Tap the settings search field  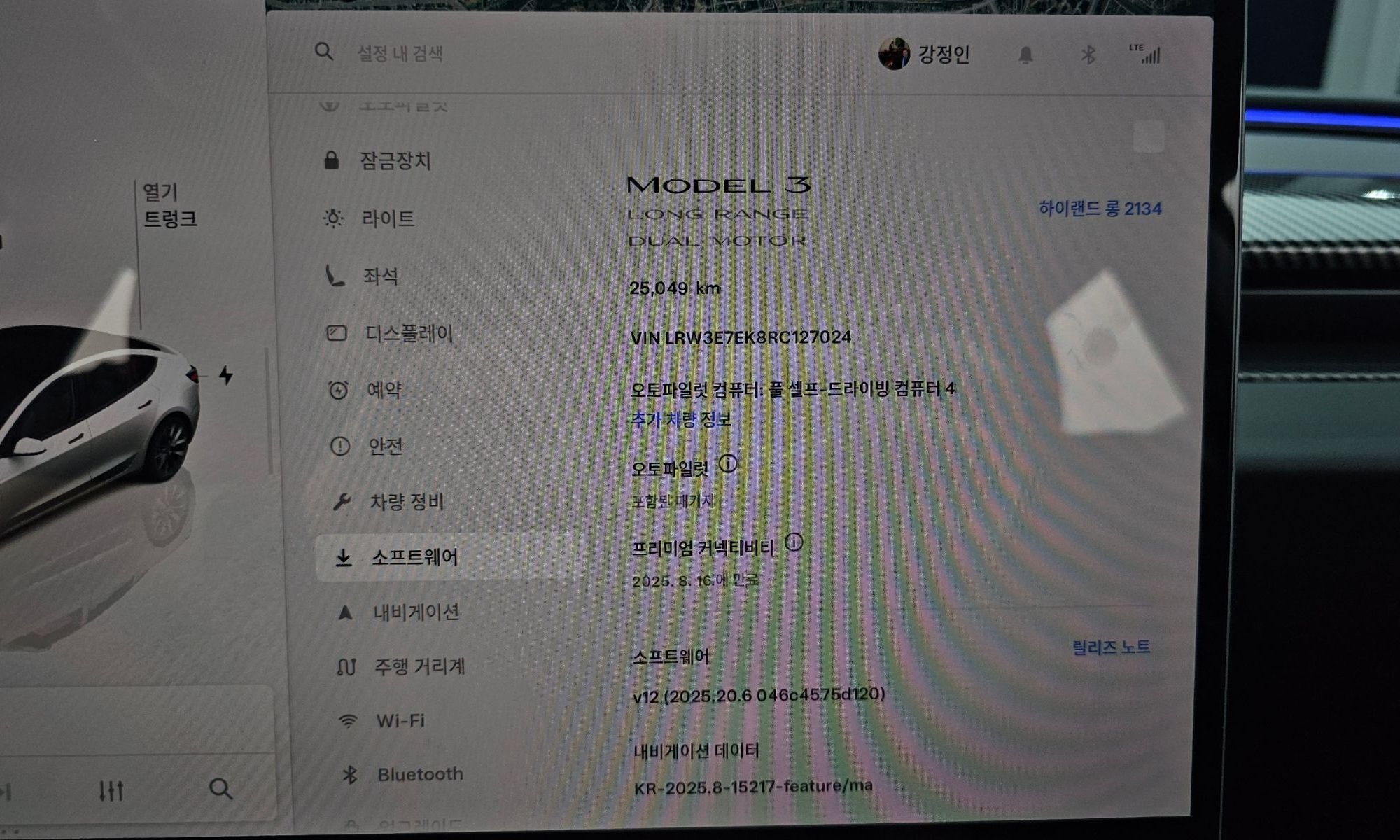coord(400,53)
